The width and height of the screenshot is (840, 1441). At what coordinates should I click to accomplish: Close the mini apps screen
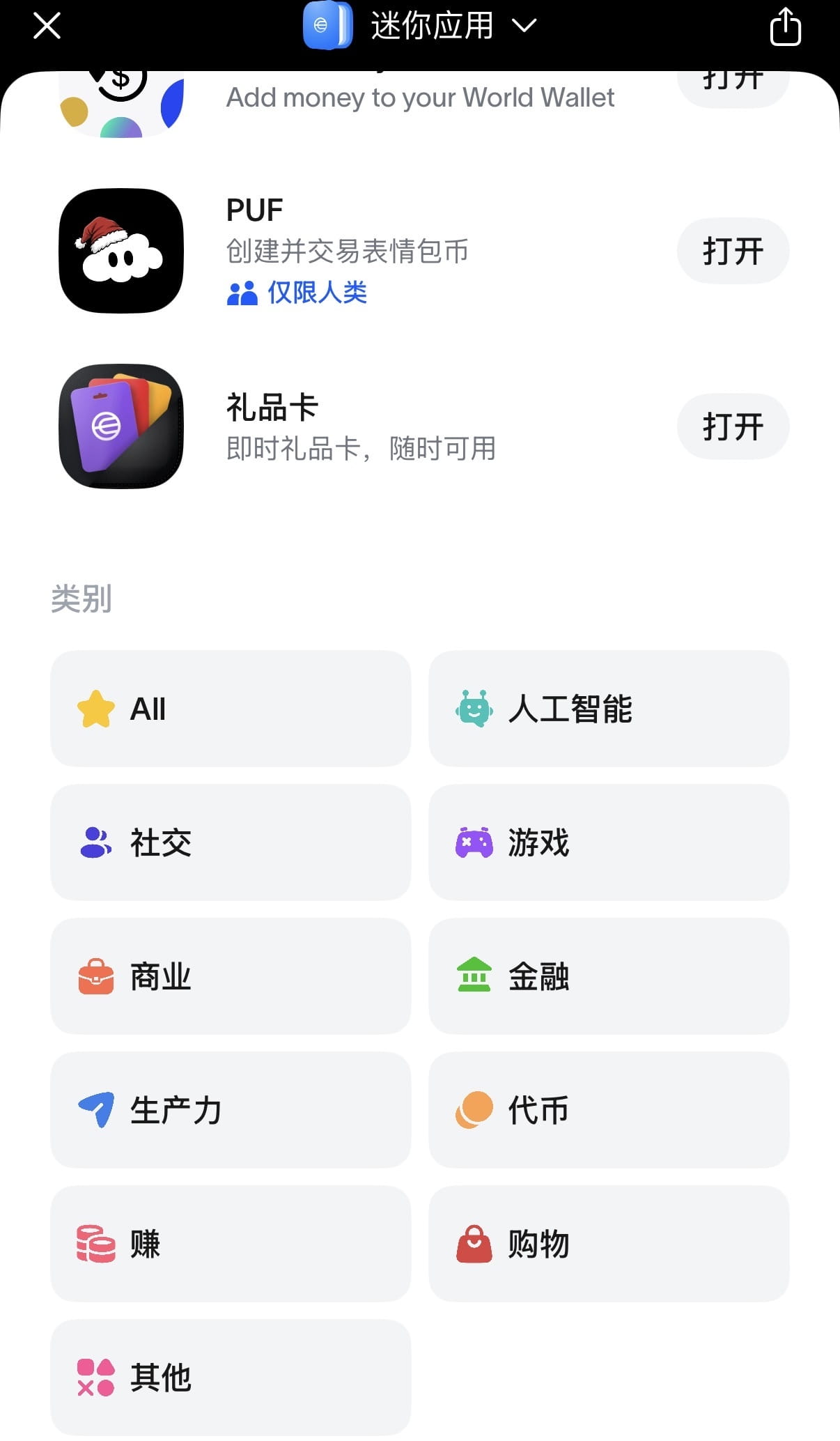tap(47, 26)
